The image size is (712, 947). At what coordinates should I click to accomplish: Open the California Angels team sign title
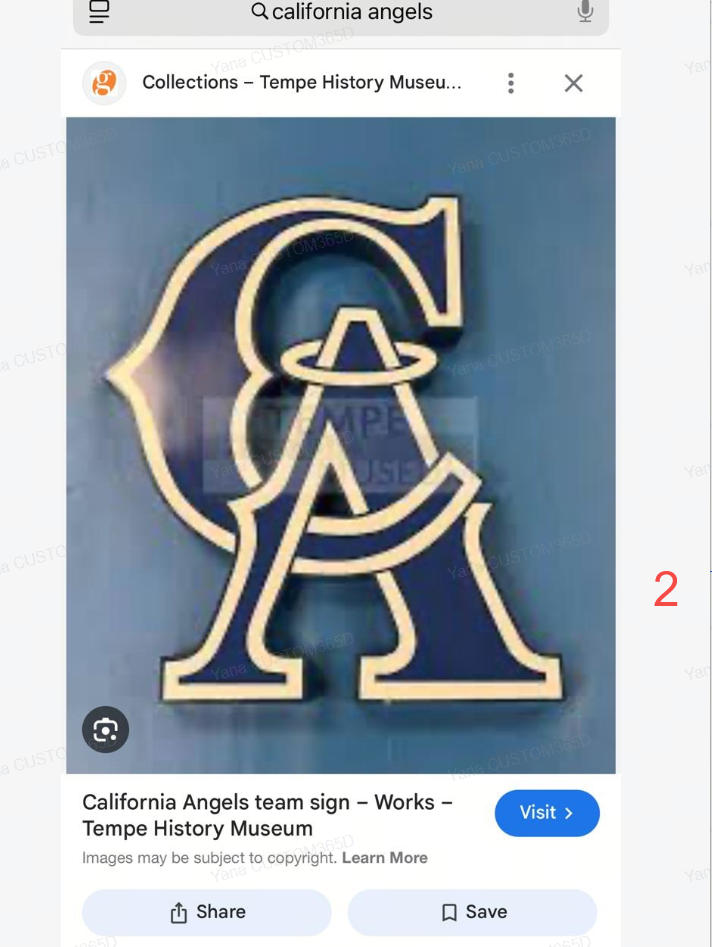coord(267,815)
